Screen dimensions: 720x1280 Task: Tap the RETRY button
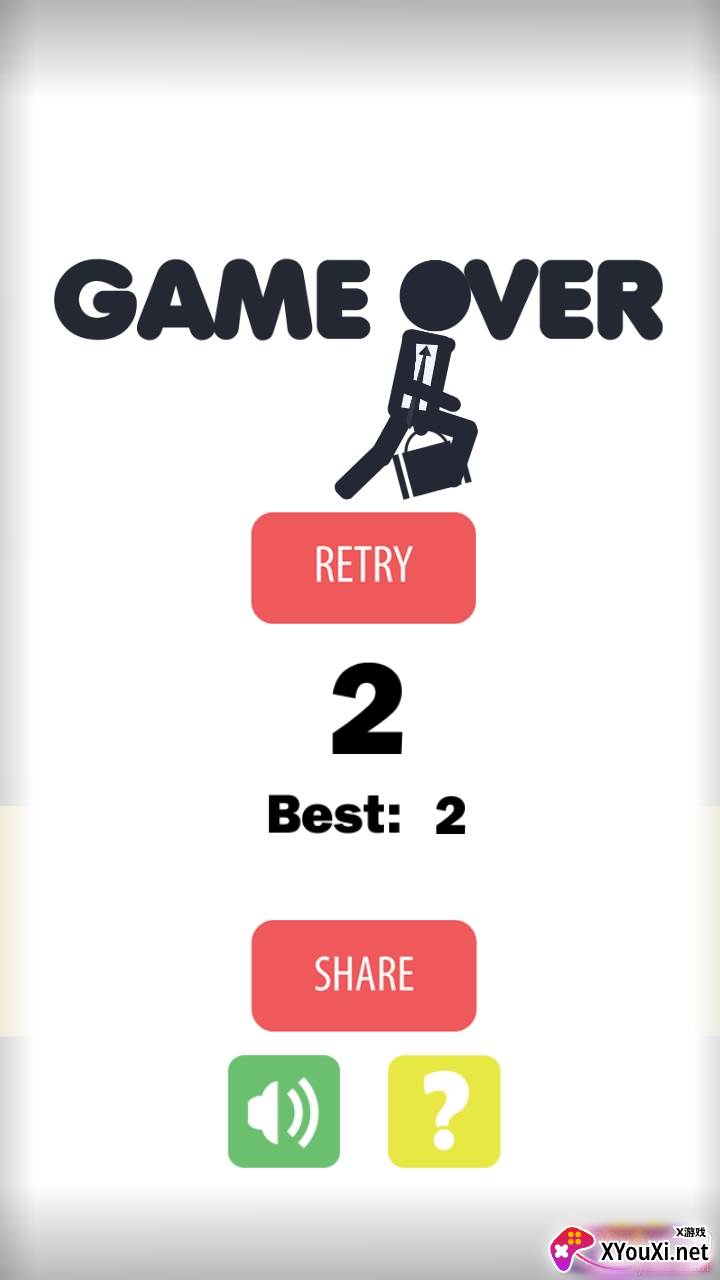tap(363, 567)
